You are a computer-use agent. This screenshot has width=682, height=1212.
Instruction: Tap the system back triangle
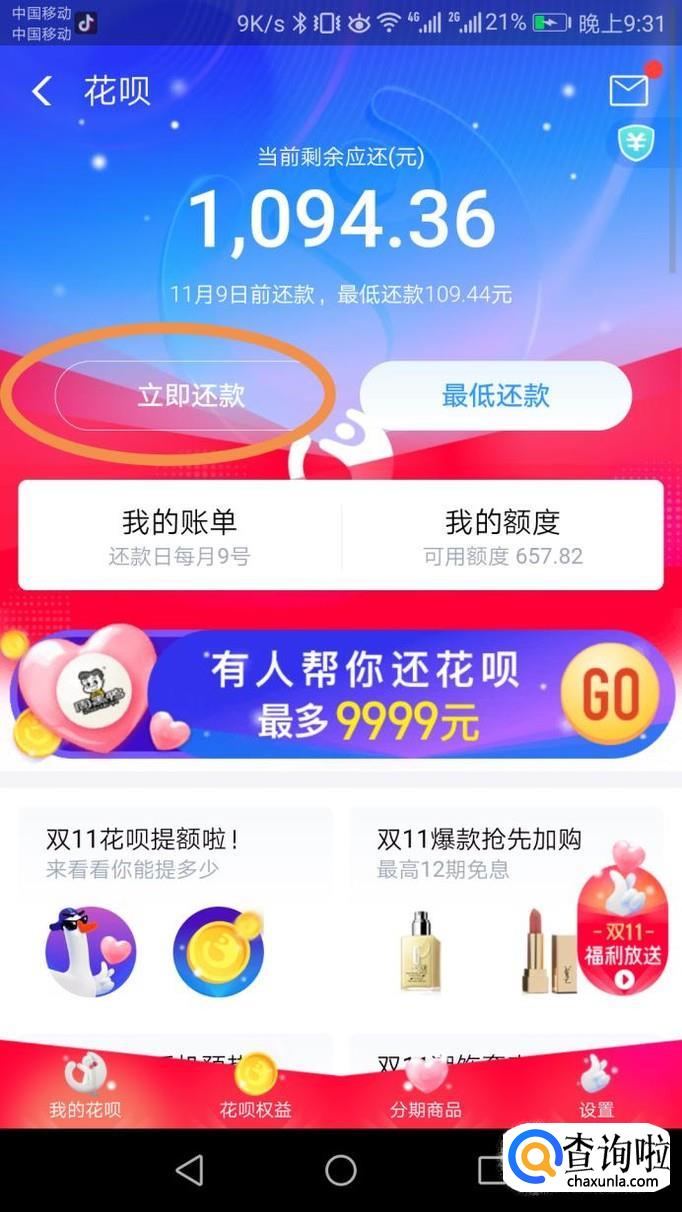tap(189, 1169)
